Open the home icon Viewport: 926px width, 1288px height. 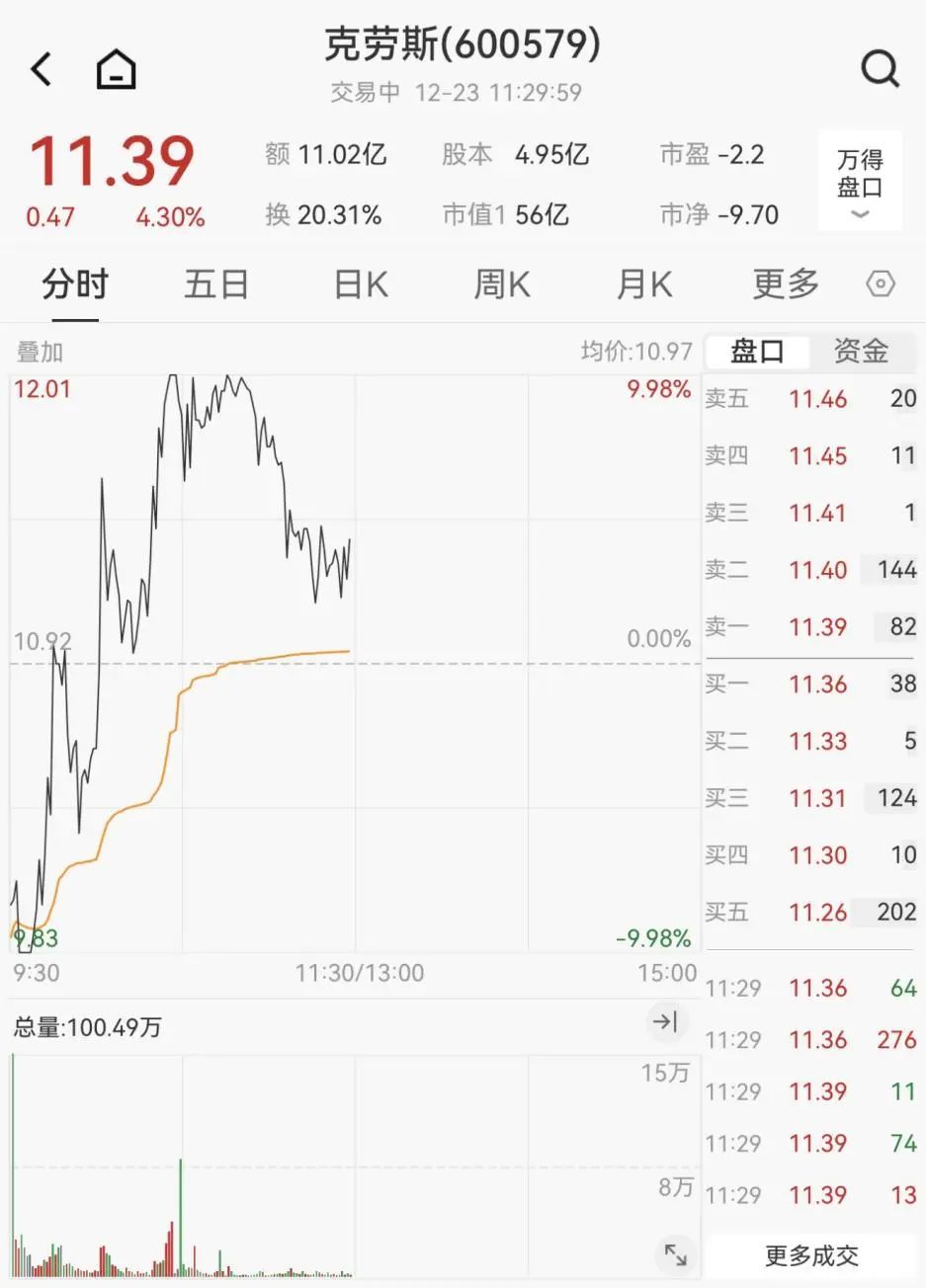(116, 70)
